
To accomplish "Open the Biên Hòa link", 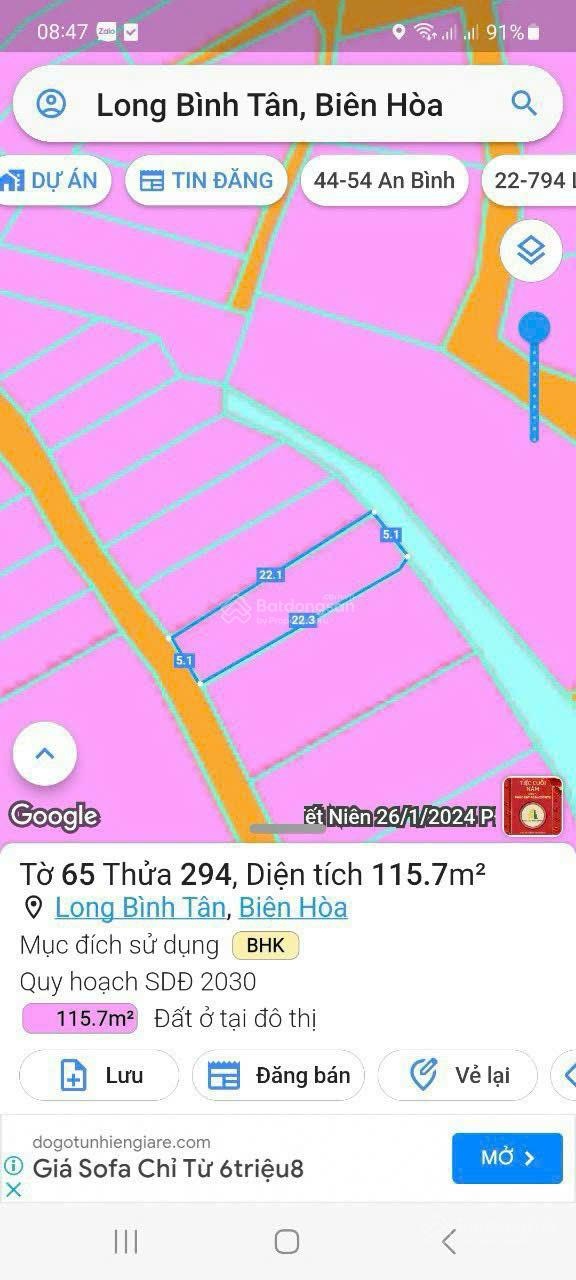I will (293, 908).
